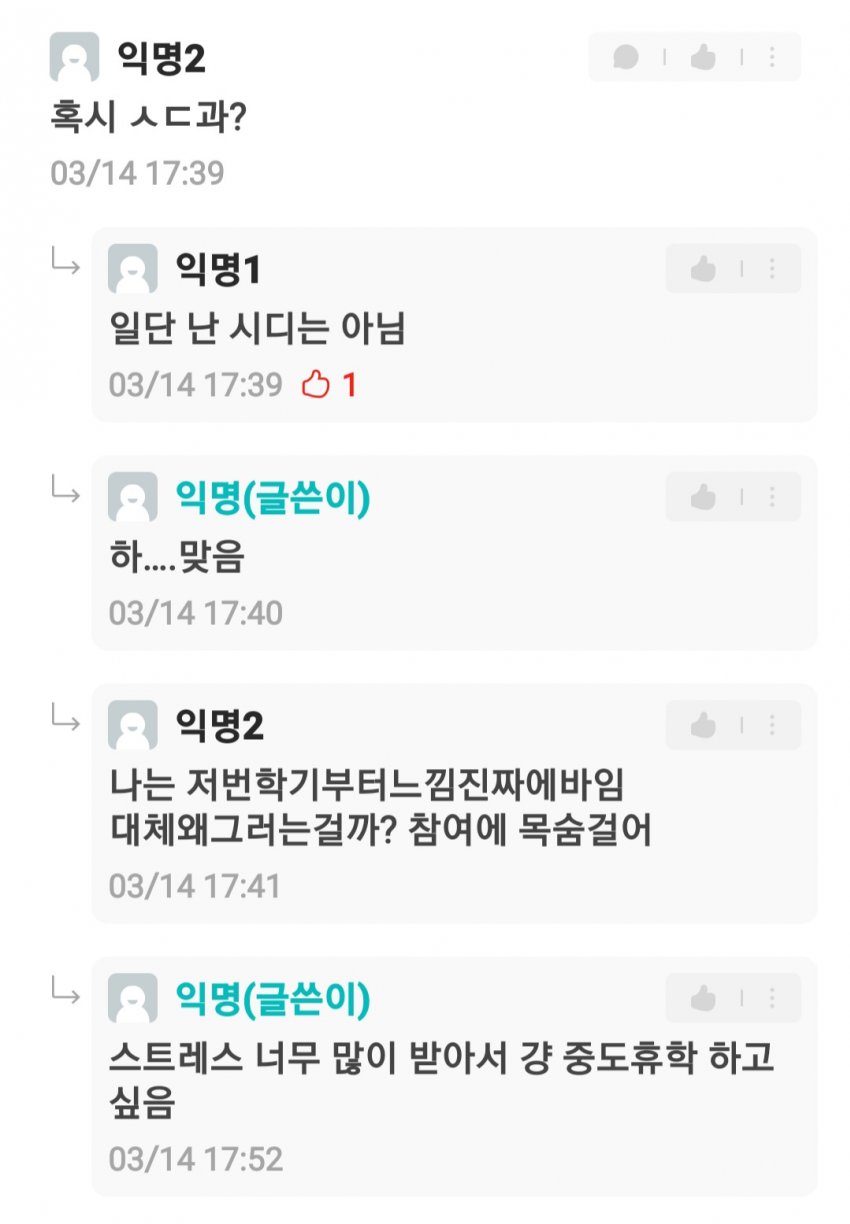Screen dimensions: 850x1224
Task: Like 익명1's reply "일단 난 시디는 아님"
Action: coord(703,269)
